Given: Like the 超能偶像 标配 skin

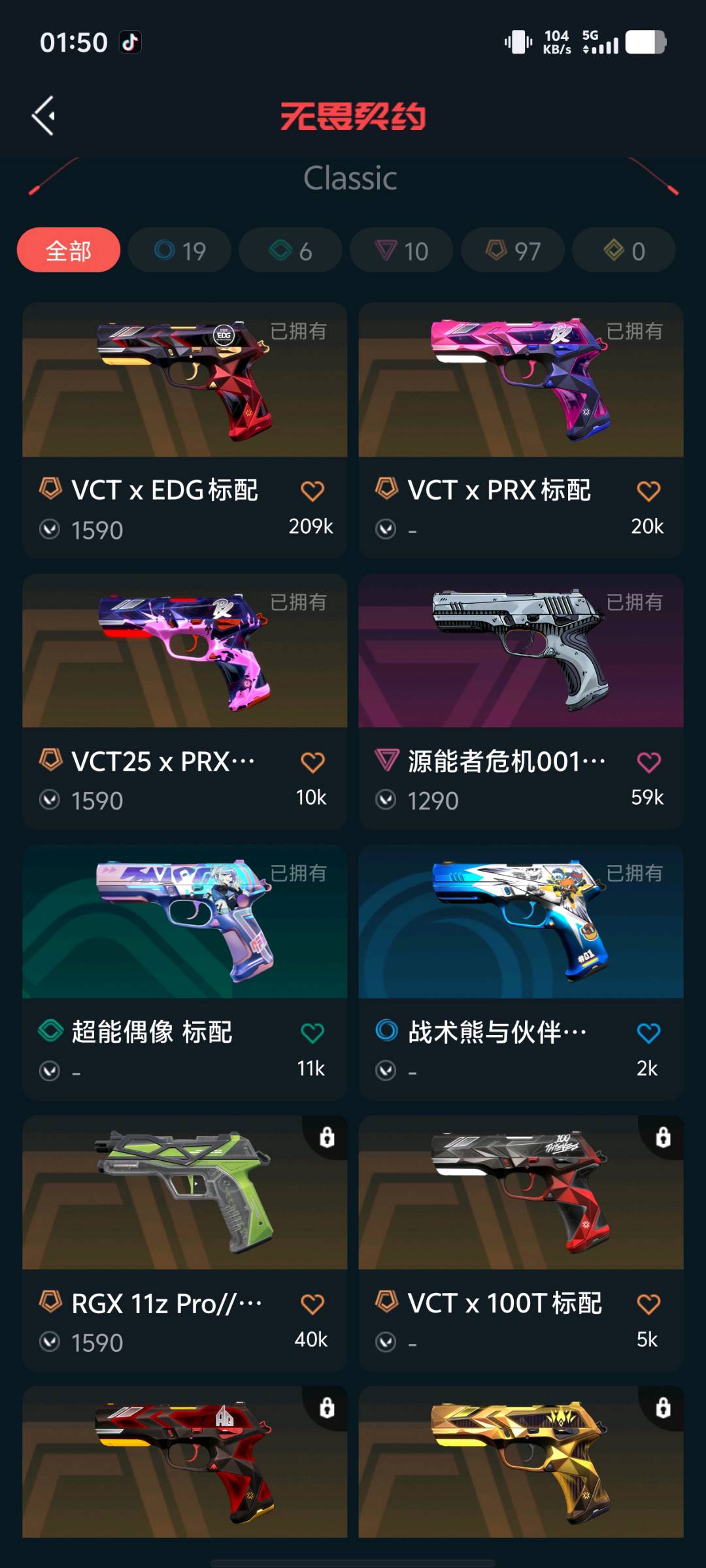Looking at the screenshot, I should click(312, 1033).
